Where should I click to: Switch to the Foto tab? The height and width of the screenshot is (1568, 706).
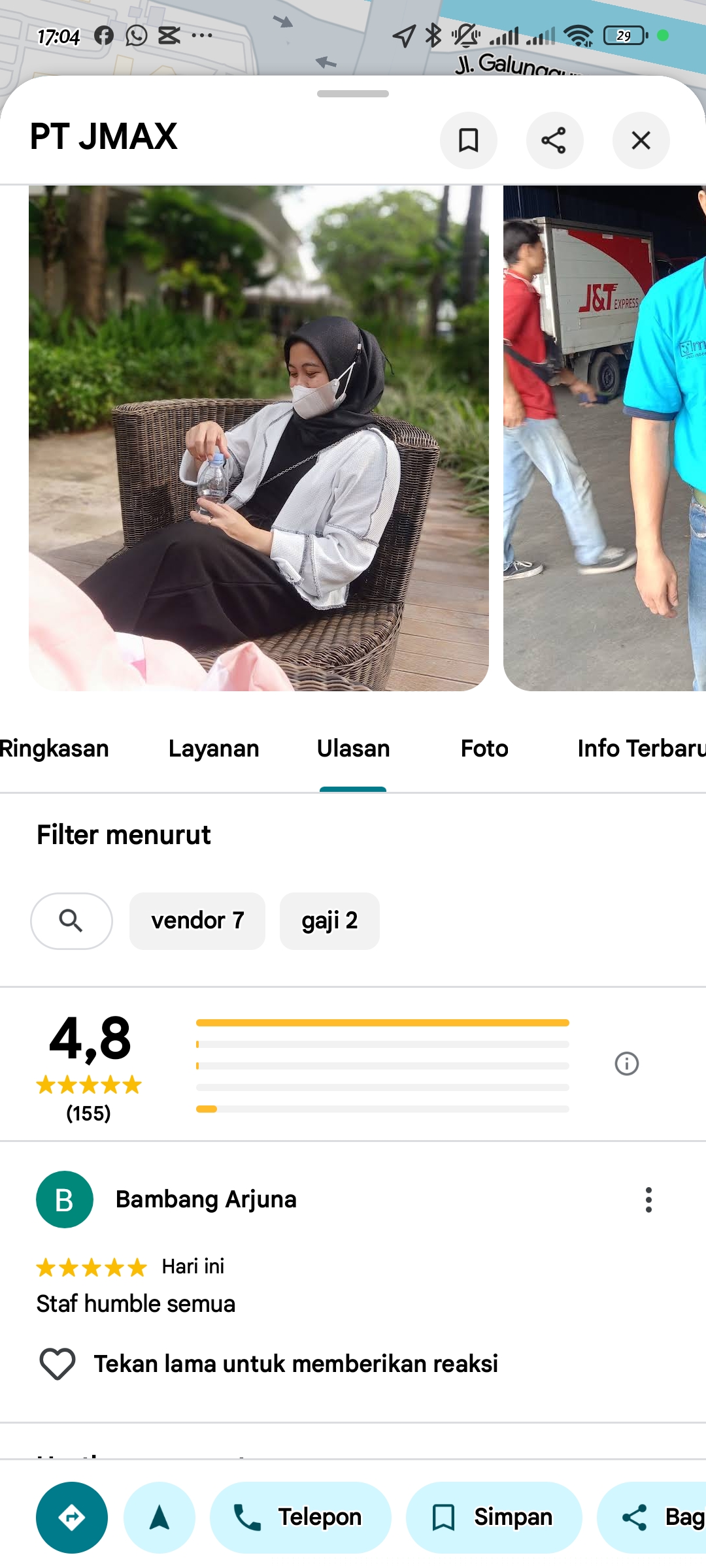click(x=484, y=749)
